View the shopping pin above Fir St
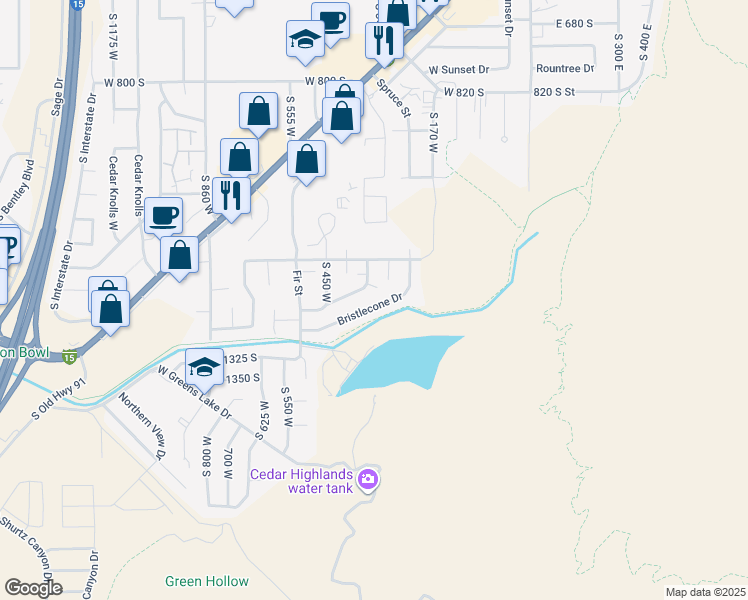The image size is (748, 600). click(x=306, y=159)
